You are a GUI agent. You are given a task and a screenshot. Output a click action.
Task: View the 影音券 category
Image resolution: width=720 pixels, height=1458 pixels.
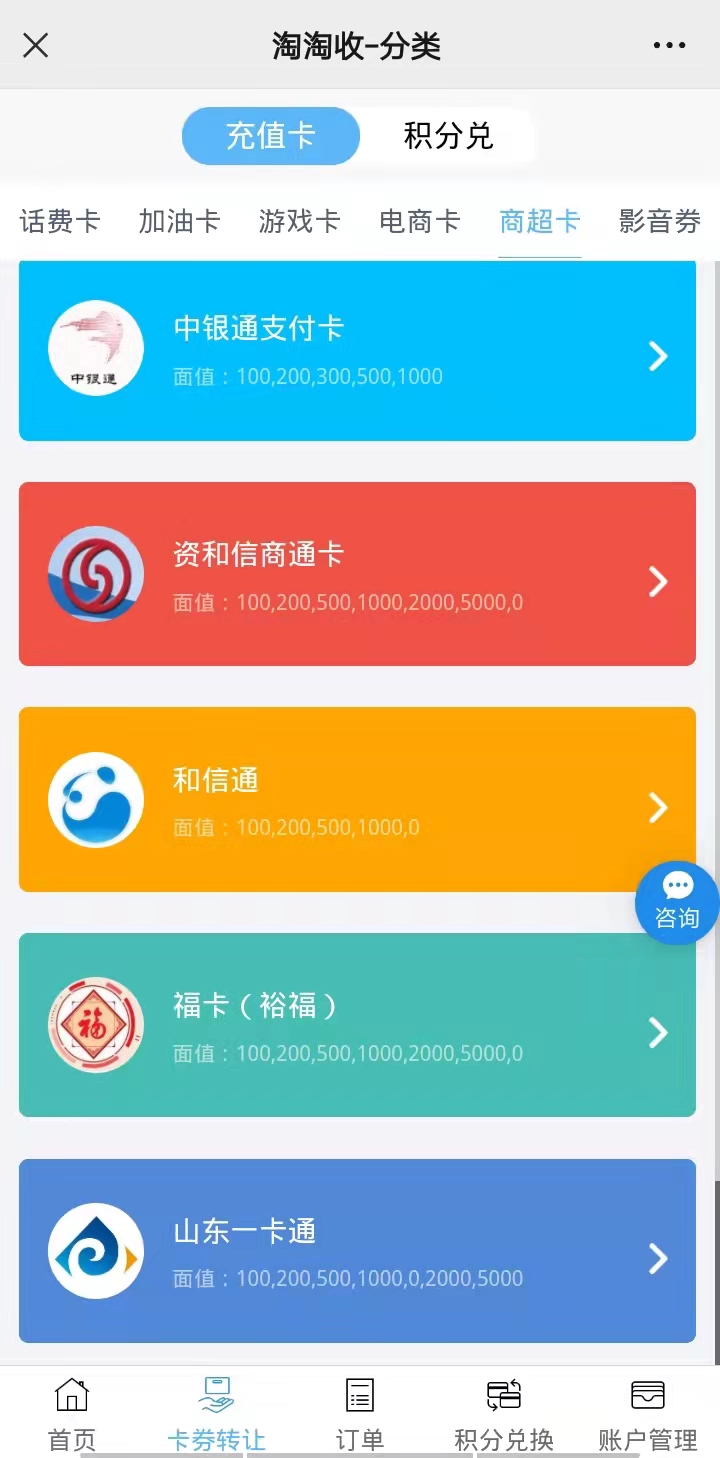click(x=659, y=221)
